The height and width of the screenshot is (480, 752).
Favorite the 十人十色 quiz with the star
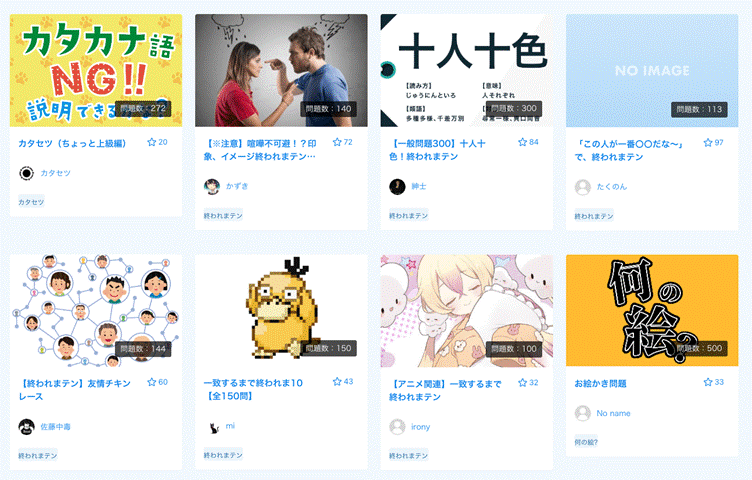pos(522,143)
